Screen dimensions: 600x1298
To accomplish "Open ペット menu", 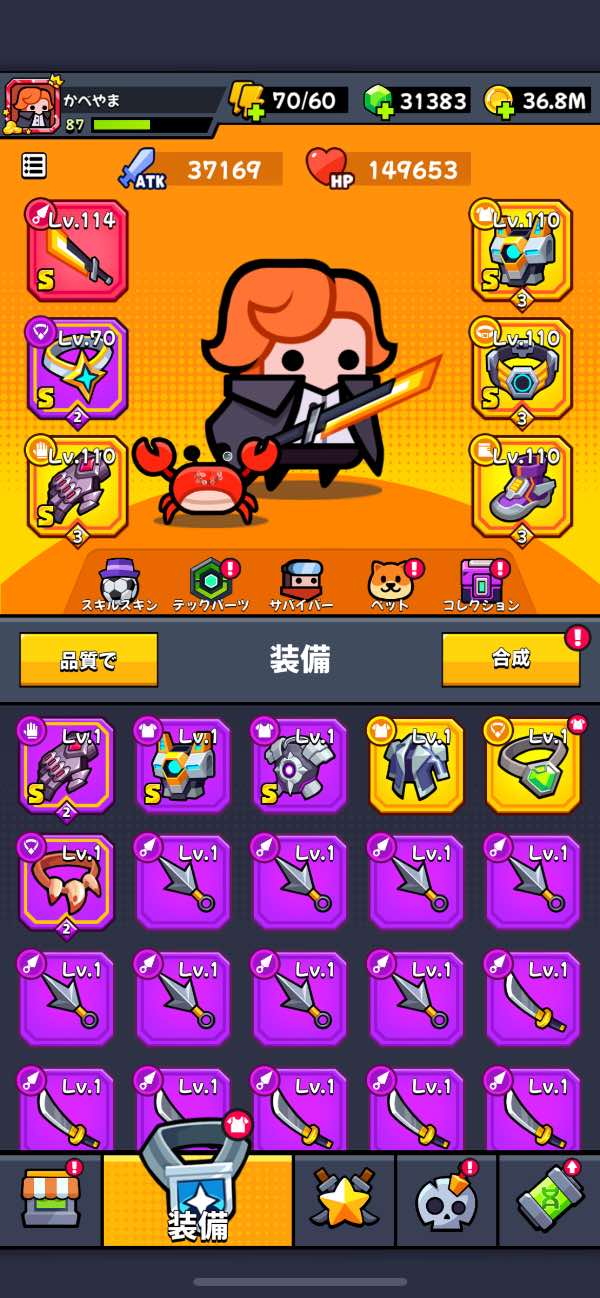I will point(390,585).
